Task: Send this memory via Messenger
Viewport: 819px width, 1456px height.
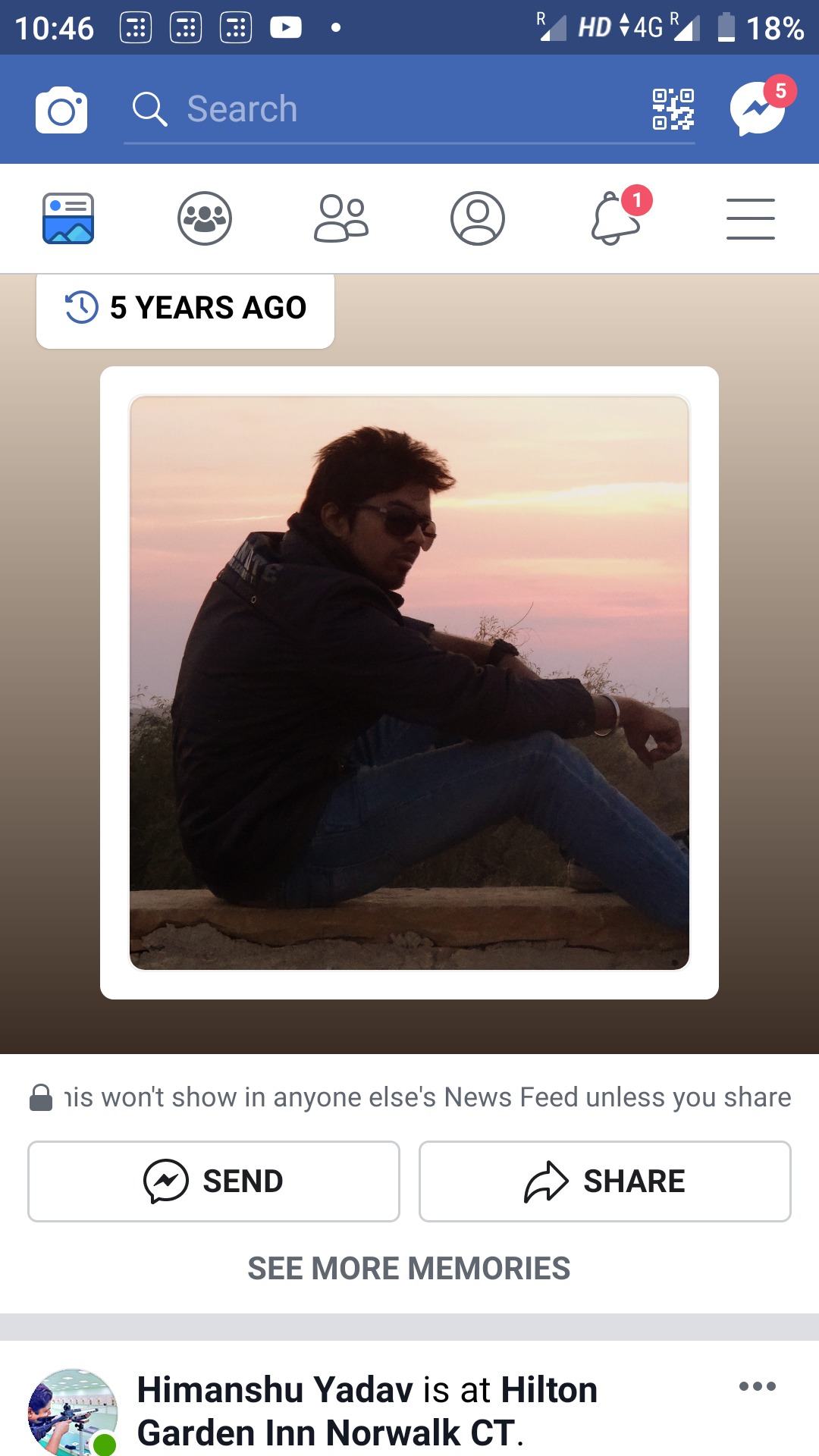Action: click(x=214, y=1181)
